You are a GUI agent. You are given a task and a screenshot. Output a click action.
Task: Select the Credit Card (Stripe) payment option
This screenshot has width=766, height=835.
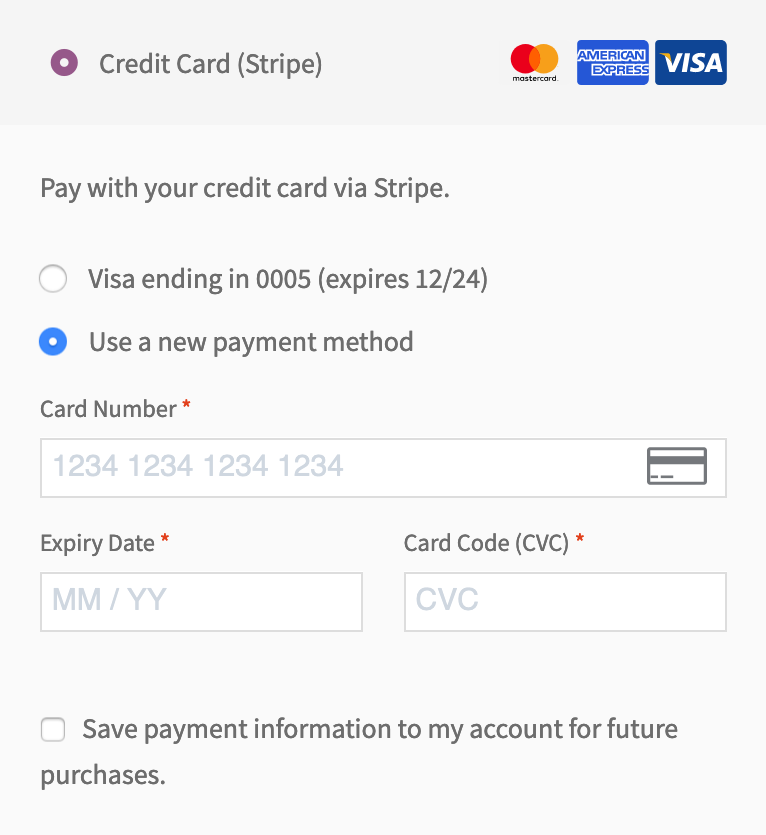pos(64,65)
